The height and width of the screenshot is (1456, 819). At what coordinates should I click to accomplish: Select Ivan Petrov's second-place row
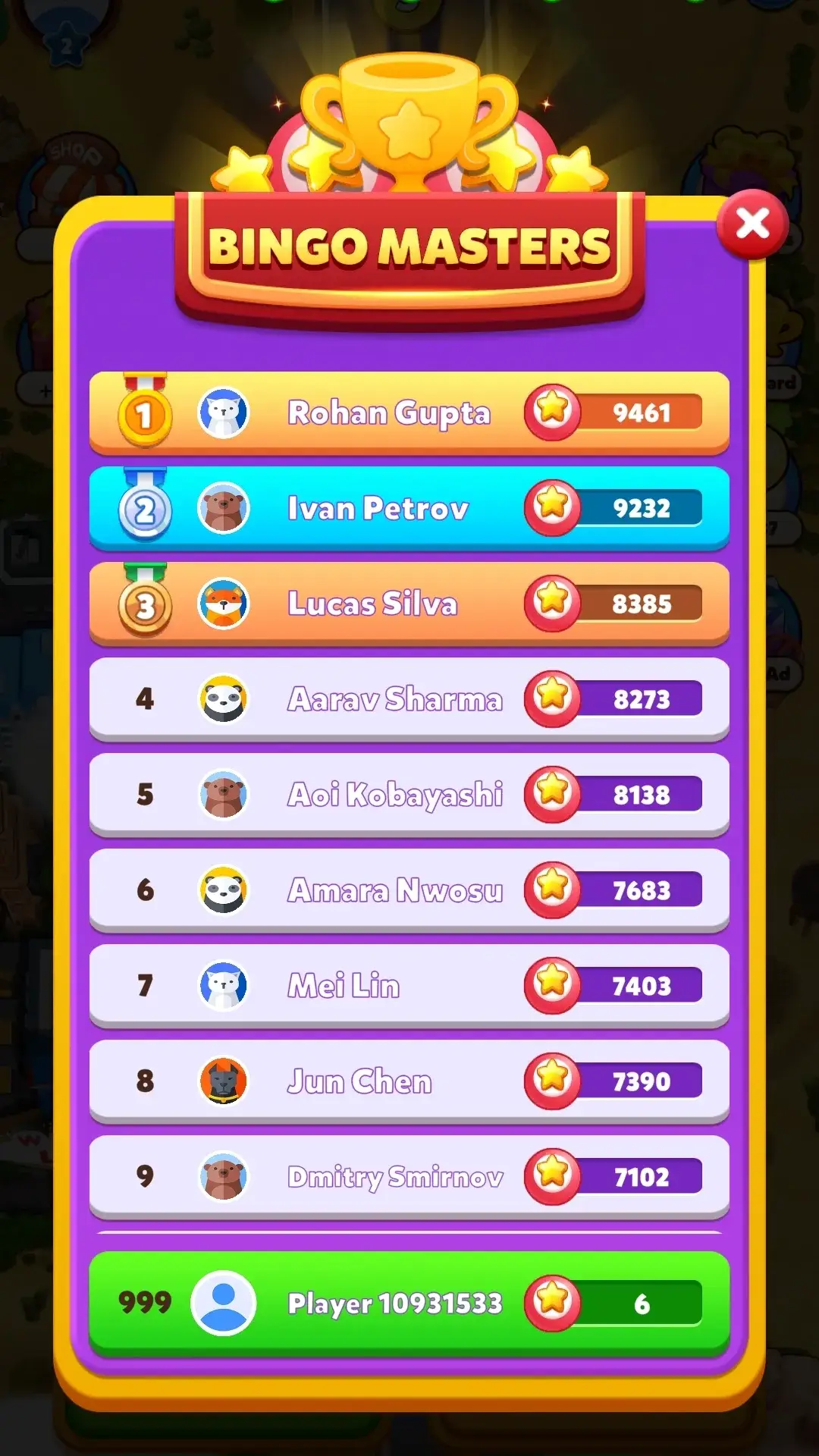(x=409, y=508)
